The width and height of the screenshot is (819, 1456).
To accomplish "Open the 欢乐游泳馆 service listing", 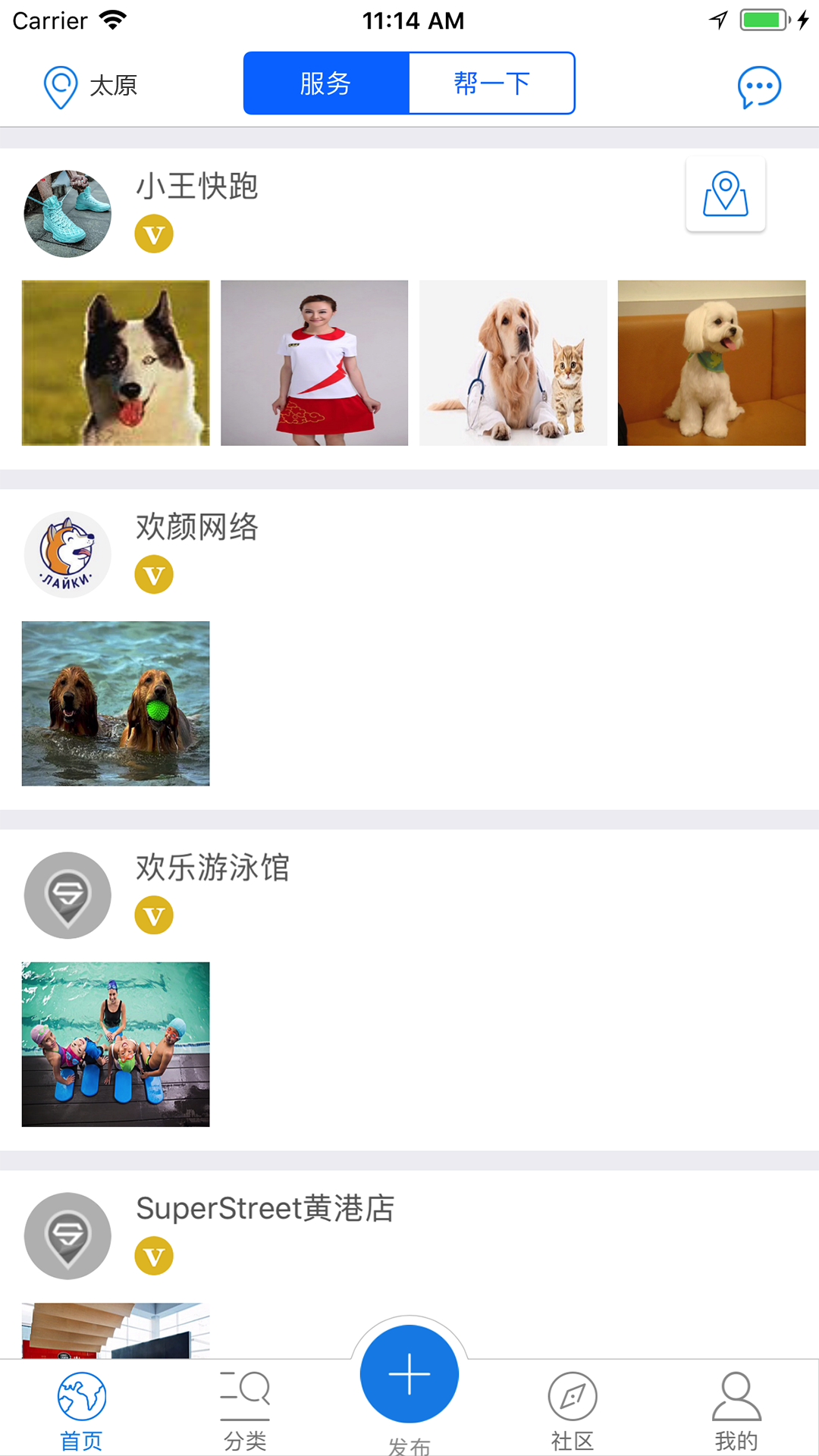I will click(x=212, y=868).
